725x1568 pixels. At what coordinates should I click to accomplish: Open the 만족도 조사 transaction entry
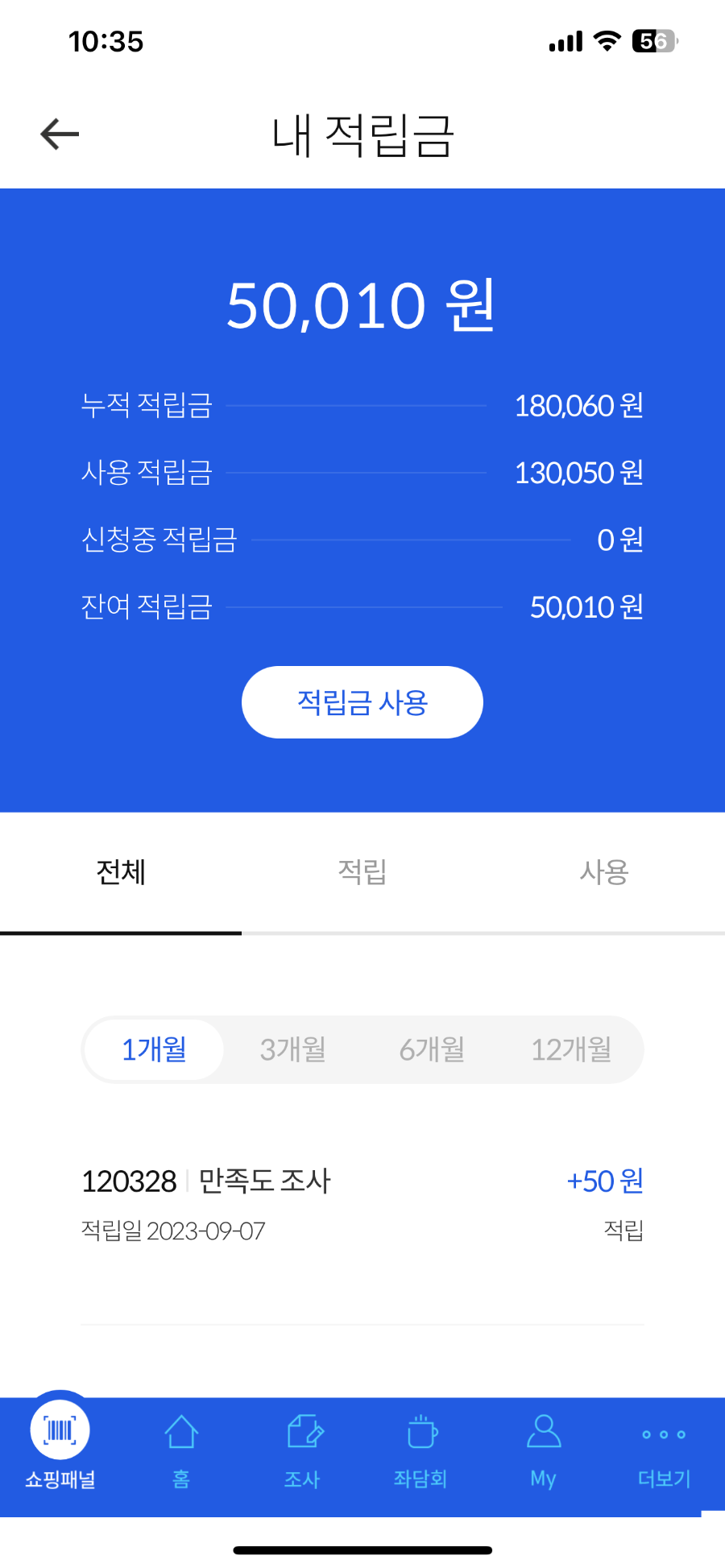pos(262,1181)
